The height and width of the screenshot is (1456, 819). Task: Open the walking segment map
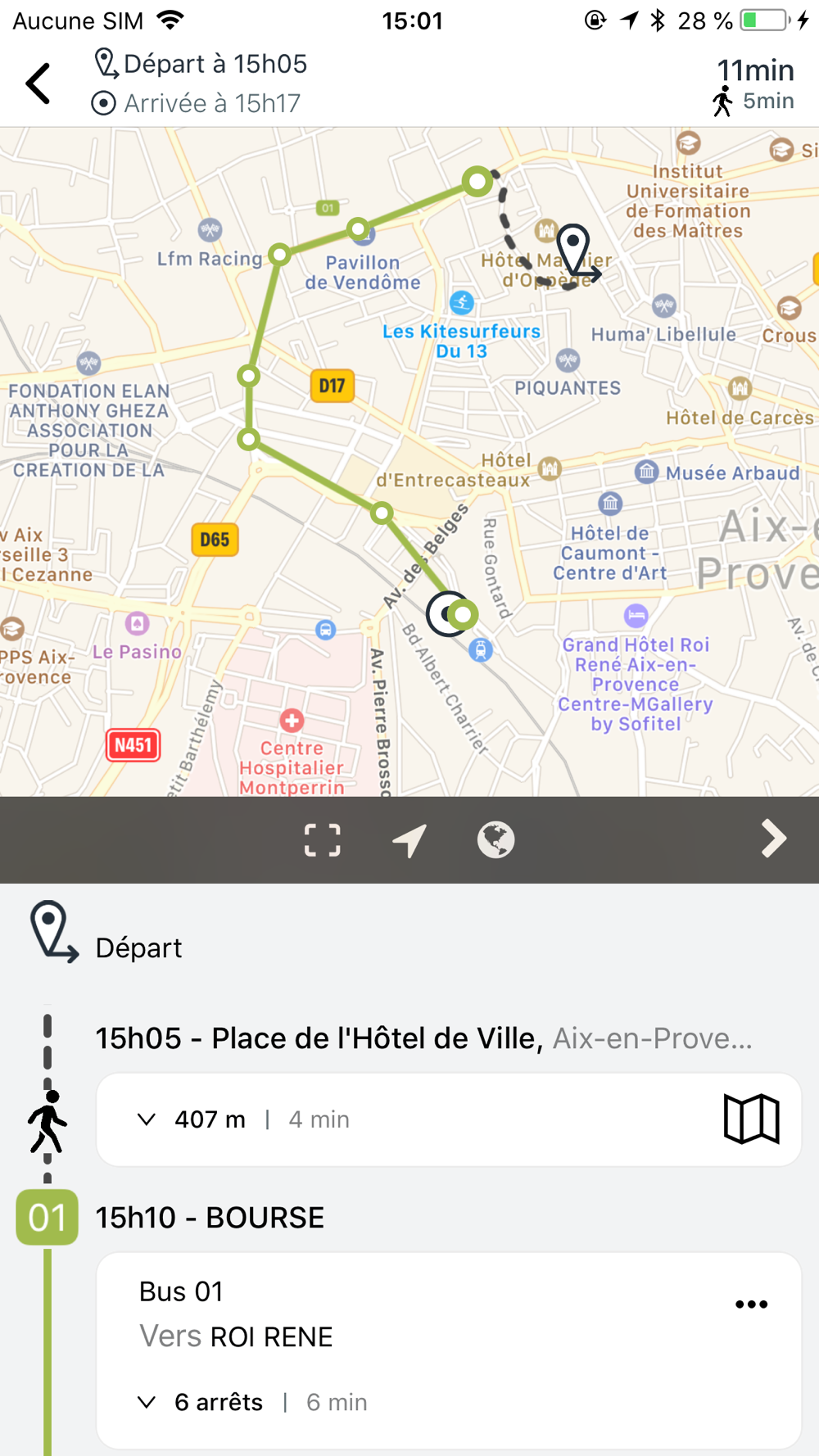[x=751, y=1119]
